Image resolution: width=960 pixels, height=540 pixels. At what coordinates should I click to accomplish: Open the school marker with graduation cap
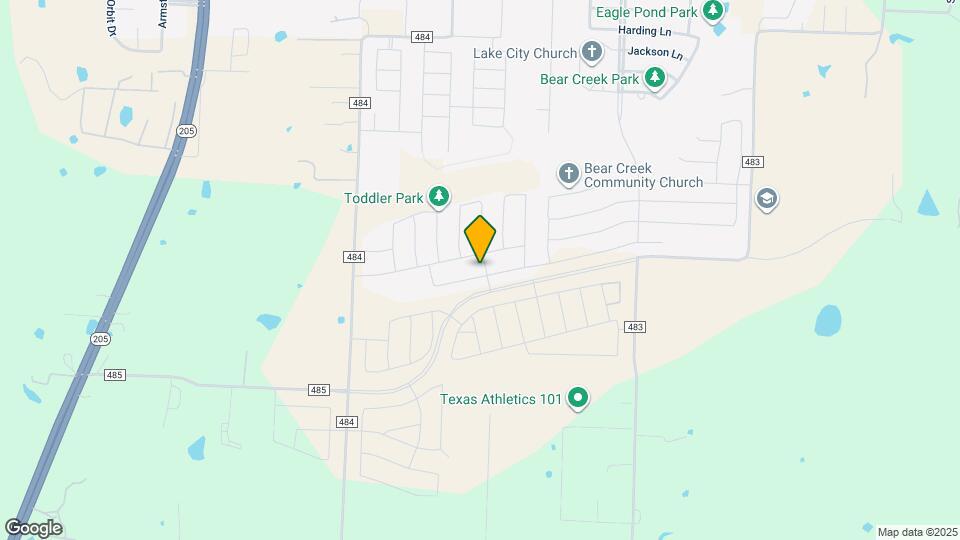(x=767, y=199)
